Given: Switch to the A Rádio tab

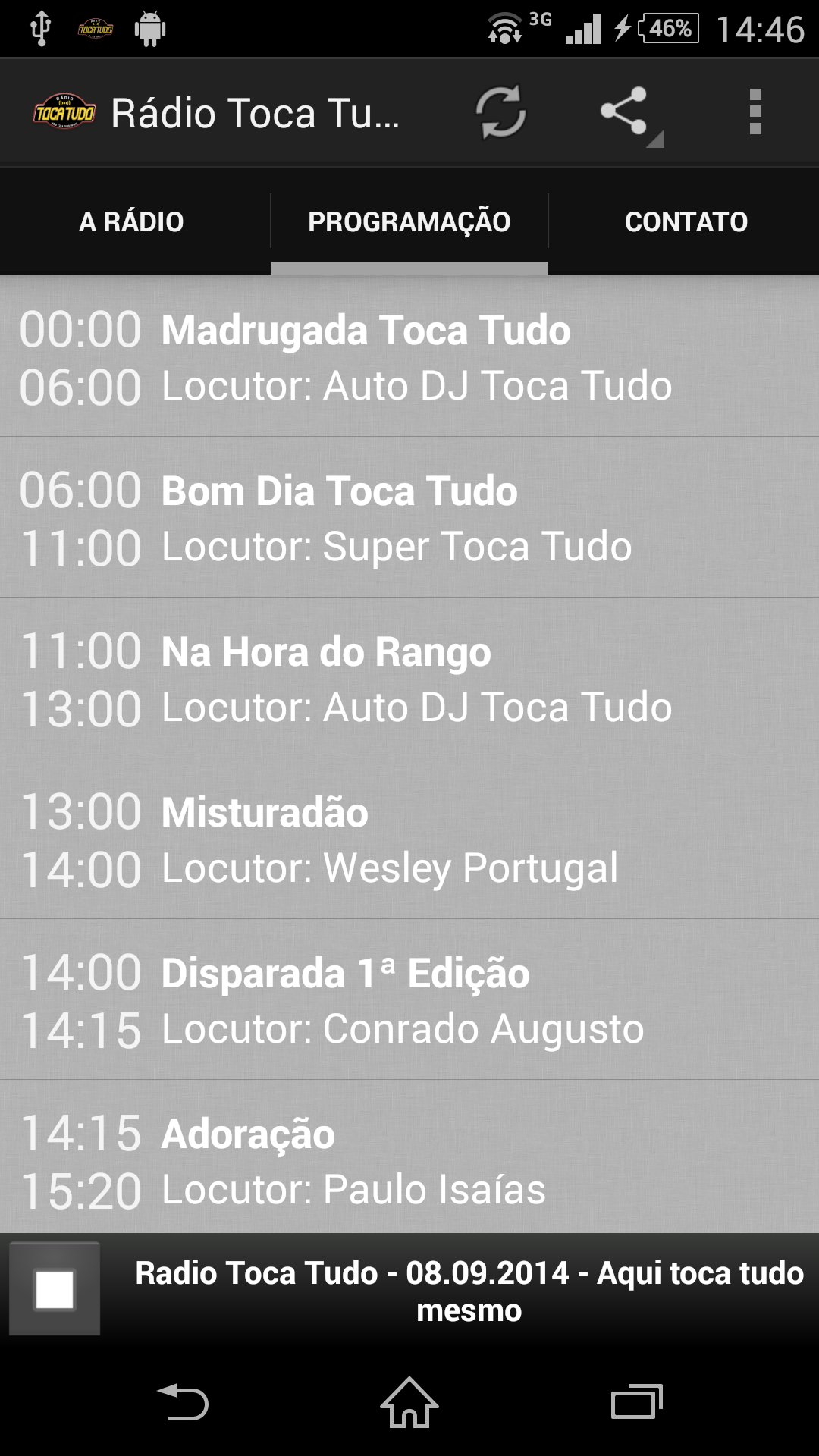Looking at the screenshot, I should 131,221.
